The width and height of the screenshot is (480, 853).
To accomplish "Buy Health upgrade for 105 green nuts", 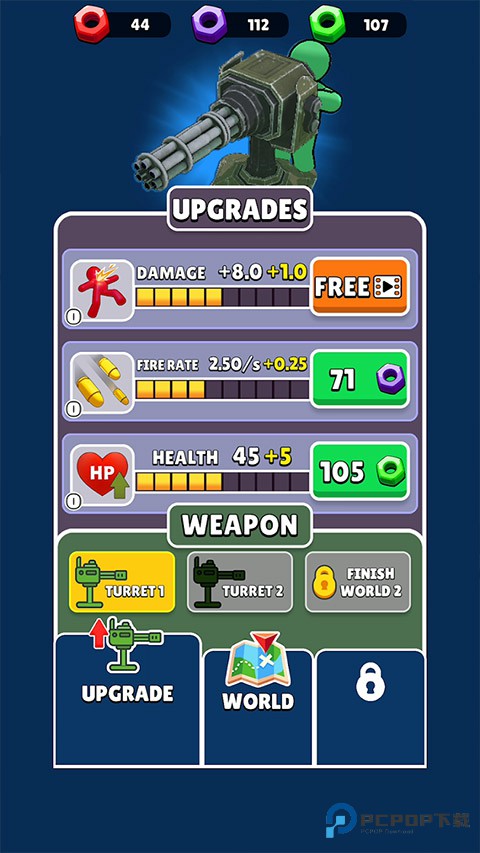I will (360, 471).
